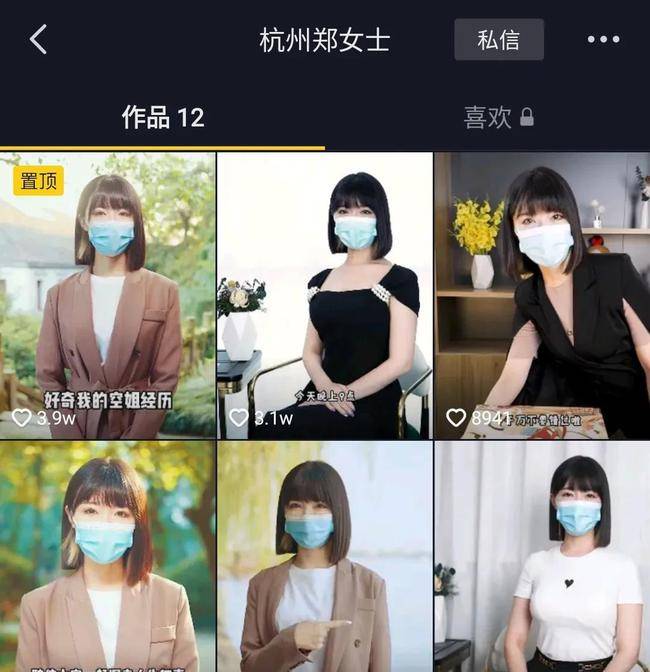Open the three-dot overflow menu
Screen dimensions: 650x672
click(x=603, y=40)
